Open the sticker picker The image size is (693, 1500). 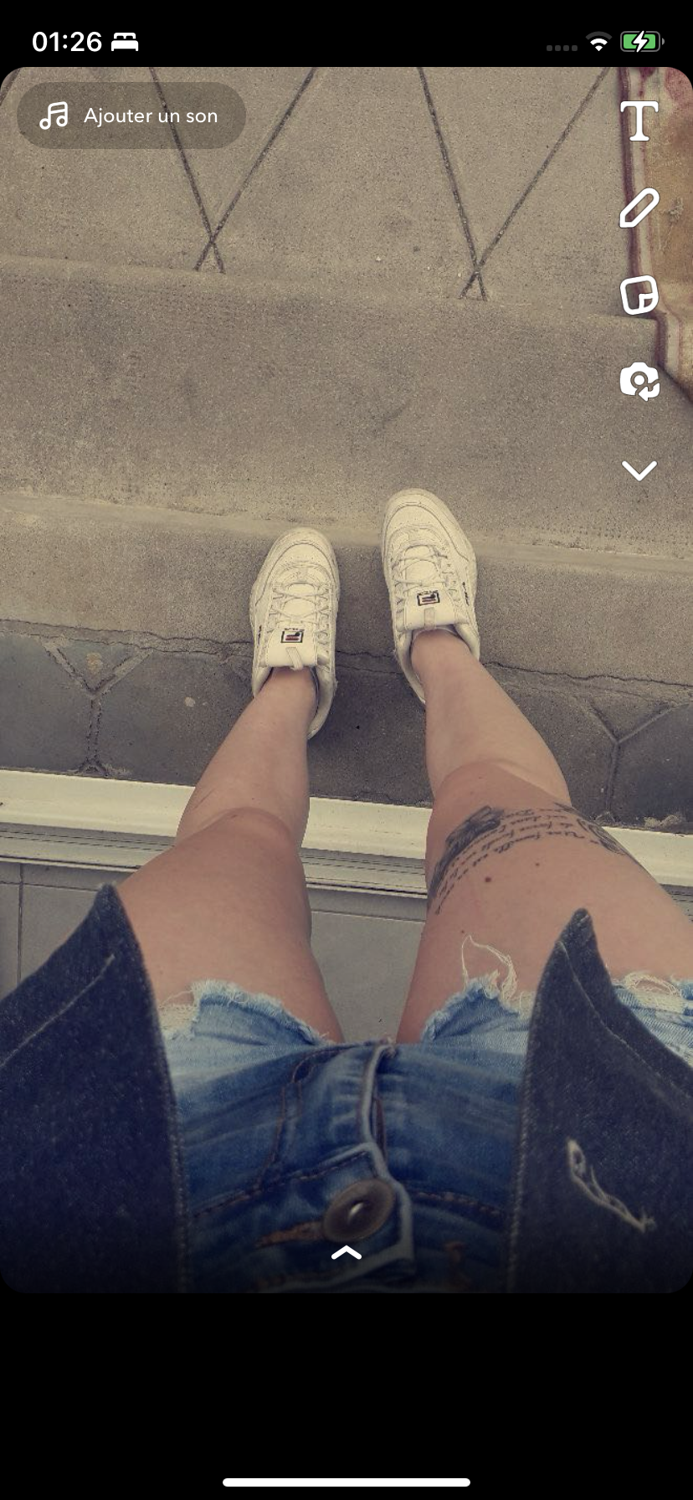point(639,295)
